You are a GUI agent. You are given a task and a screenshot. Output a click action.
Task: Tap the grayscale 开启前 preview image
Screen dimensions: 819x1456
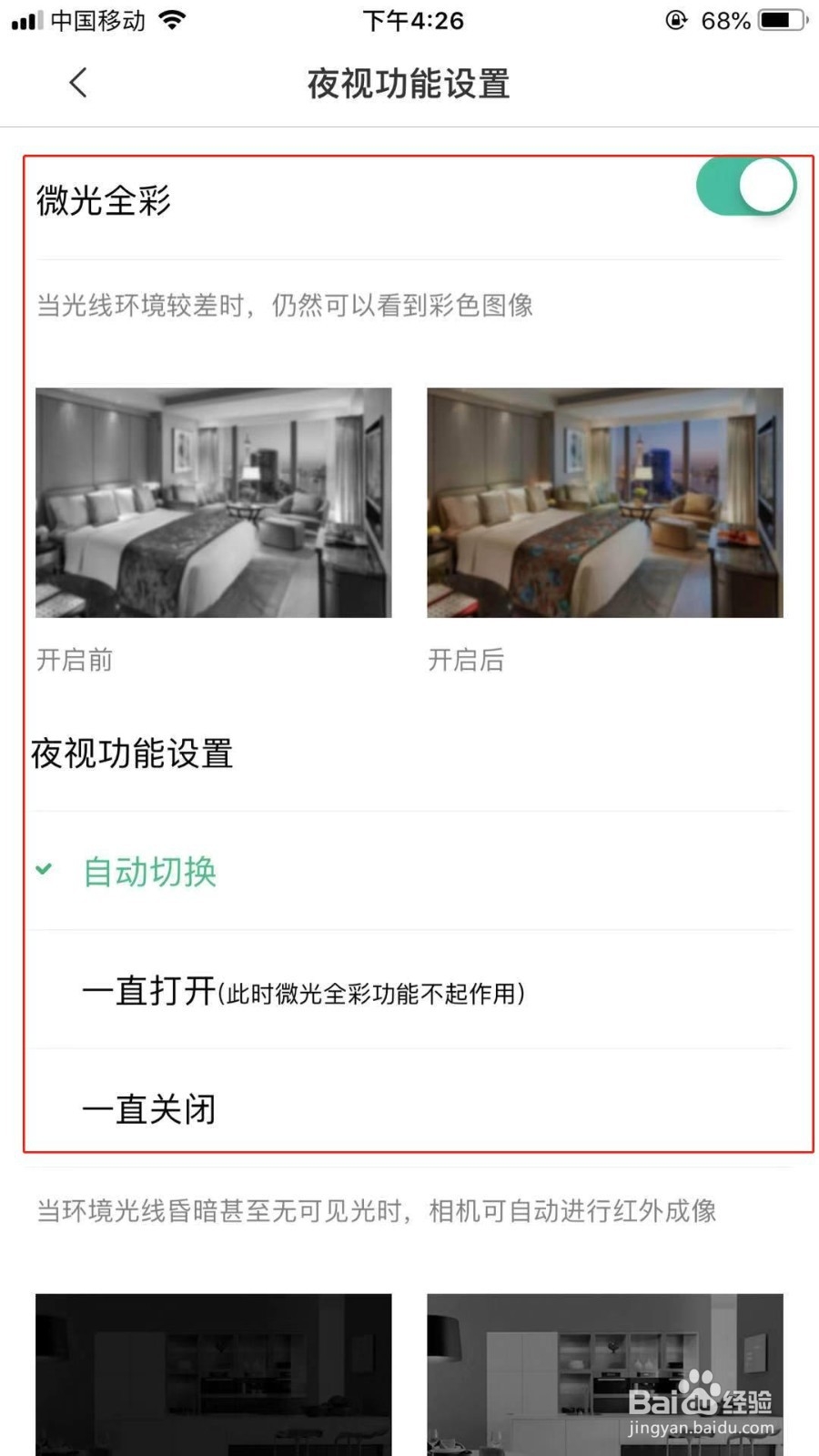[213, 500]
